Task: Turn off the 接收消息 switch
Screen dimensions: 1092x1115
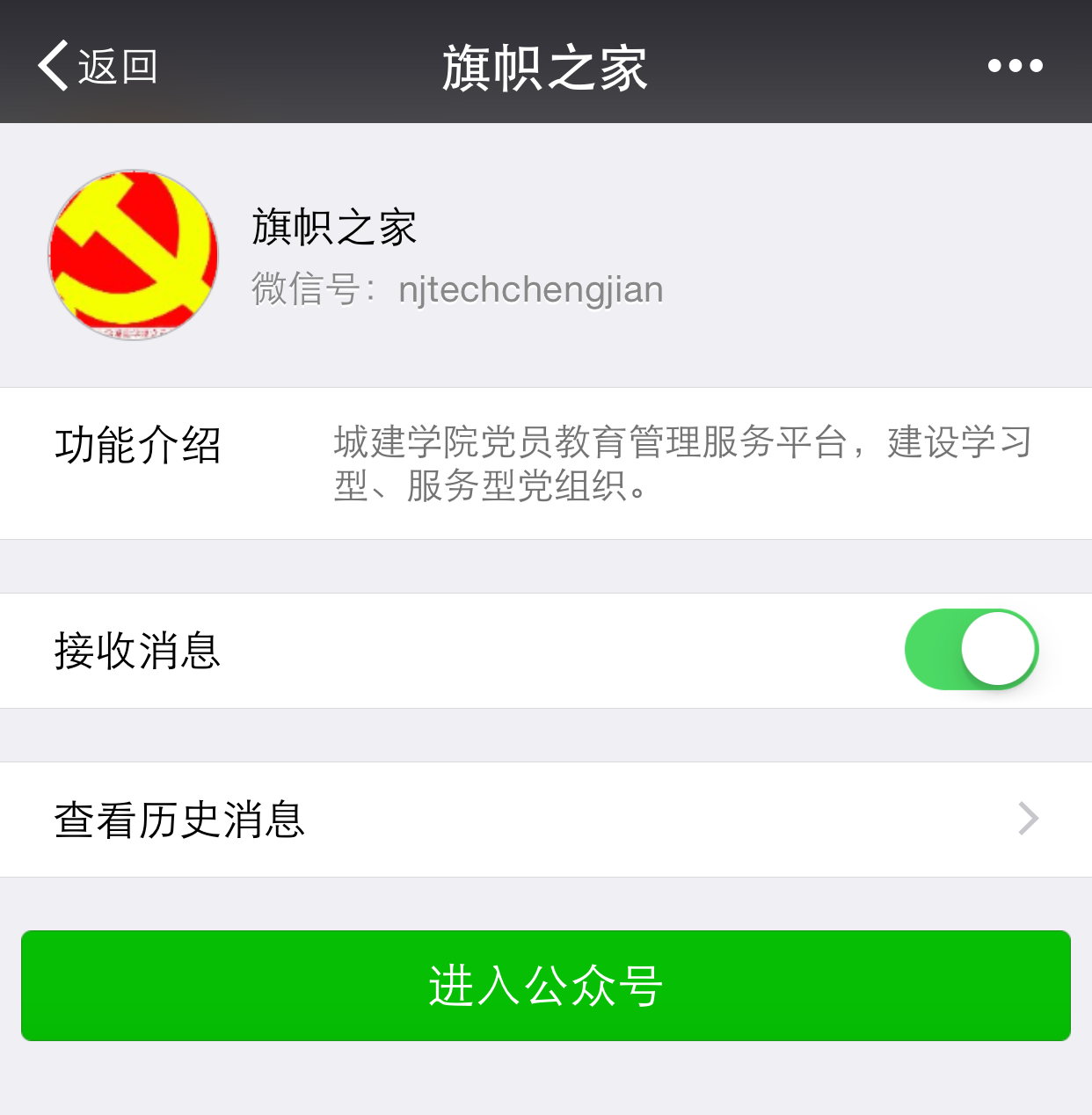Action: point(972,650)
